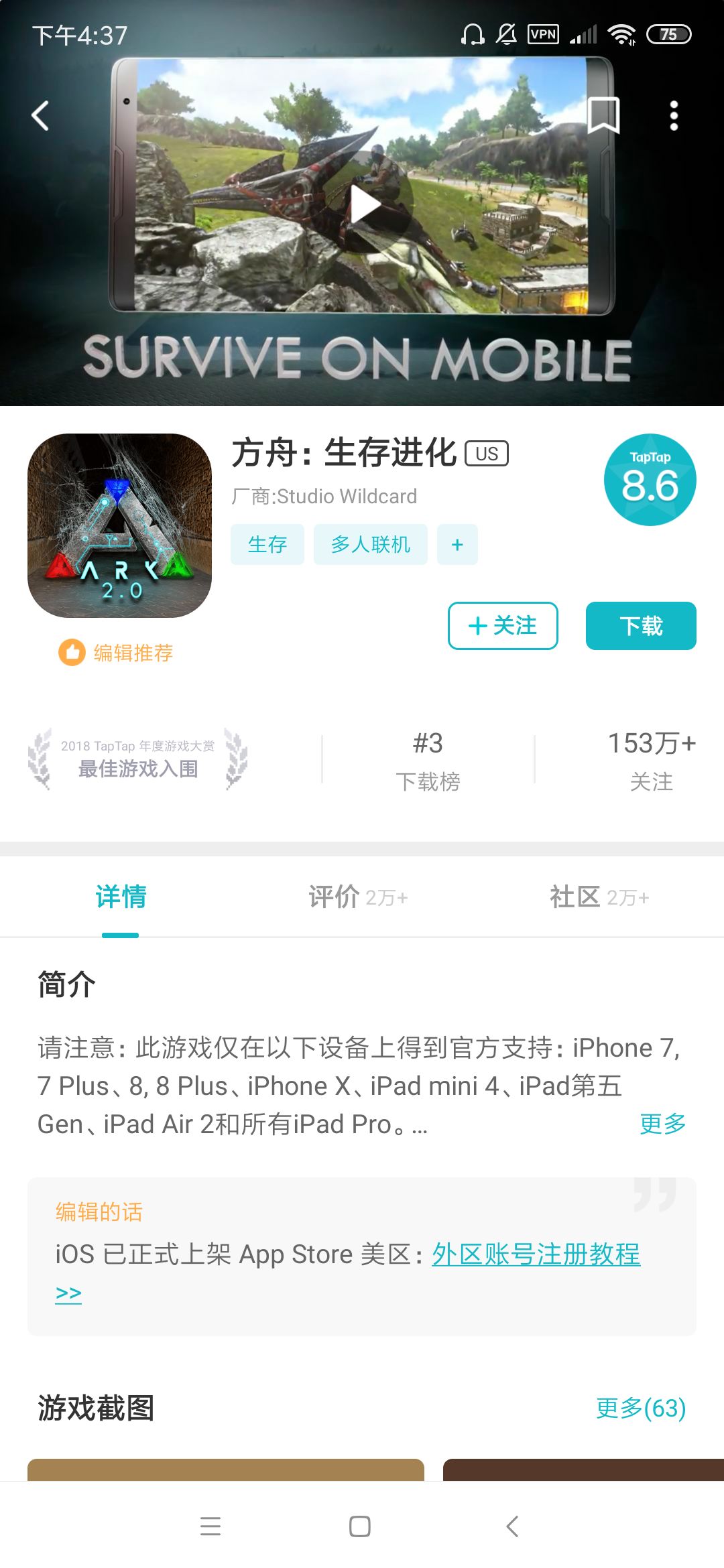This screenshot has width=724, height=1568.
Task: Expand hidden tags with the + chip
Action: click(457, 544)
